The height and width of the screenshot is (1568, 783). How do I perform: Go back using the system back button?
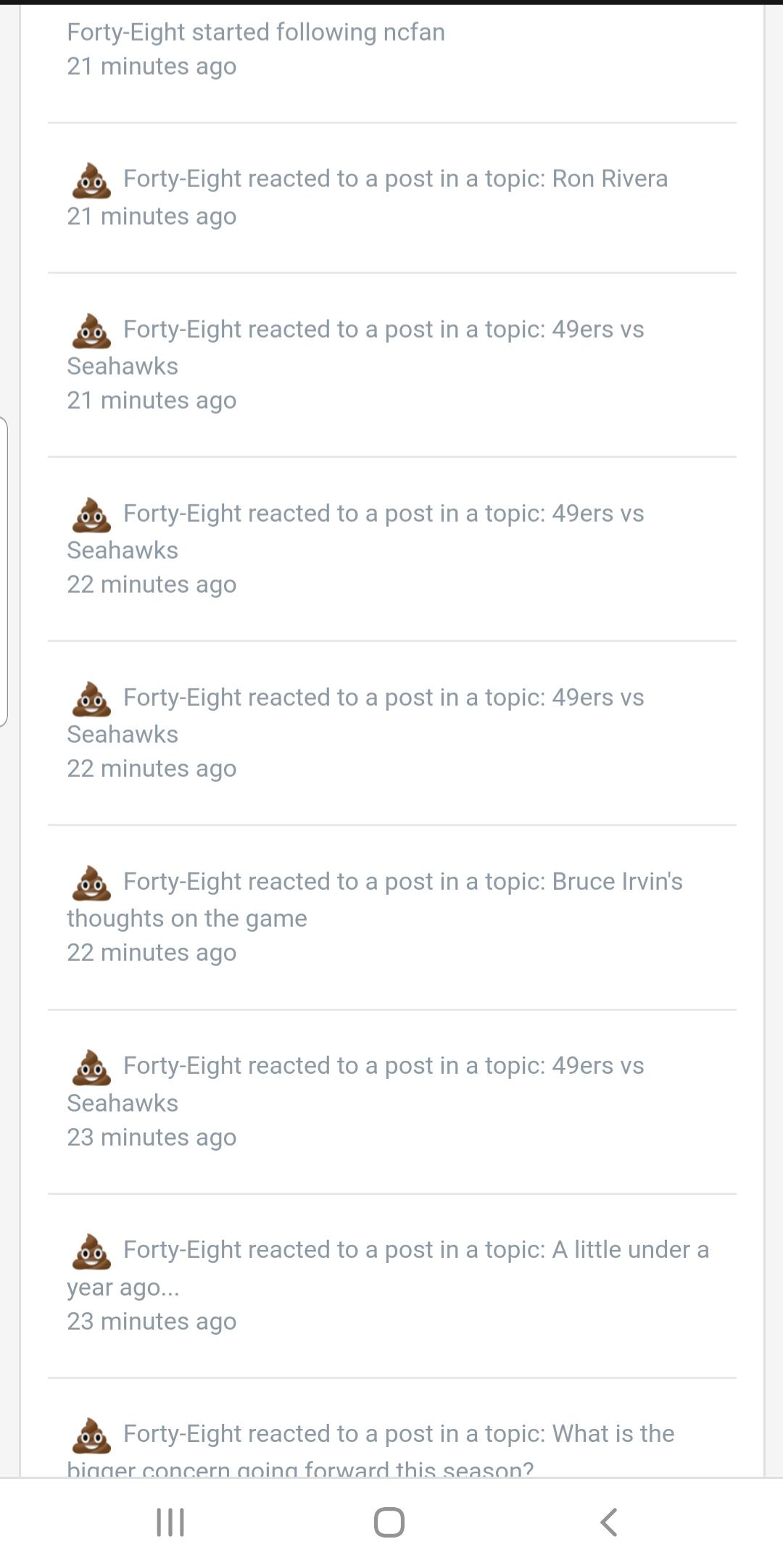coord(609,1522)
